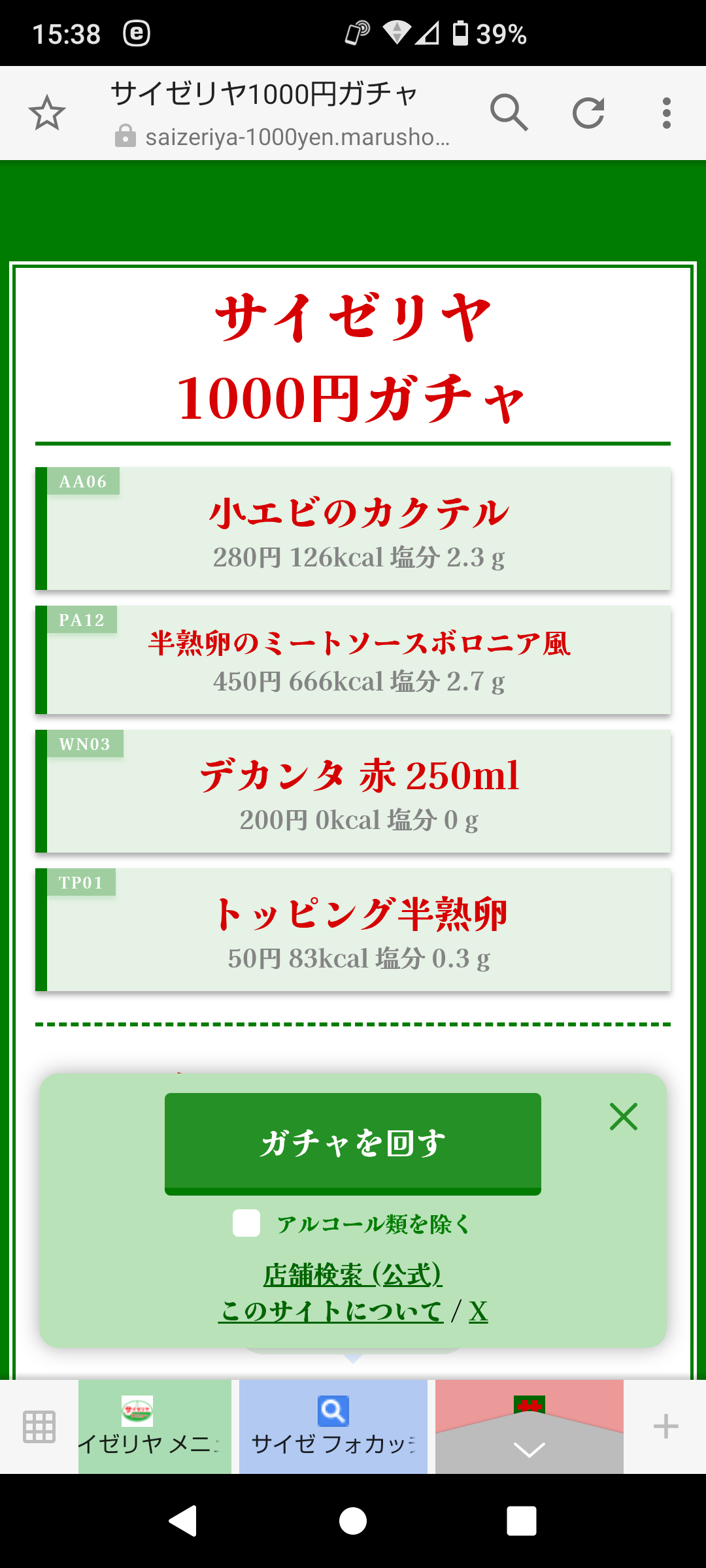Image resolution: width=706 pixels, height=1568 pixels.
Task: Switch to the サイゼリヤ メニュー tab
Action: (x=155, y=1427)
